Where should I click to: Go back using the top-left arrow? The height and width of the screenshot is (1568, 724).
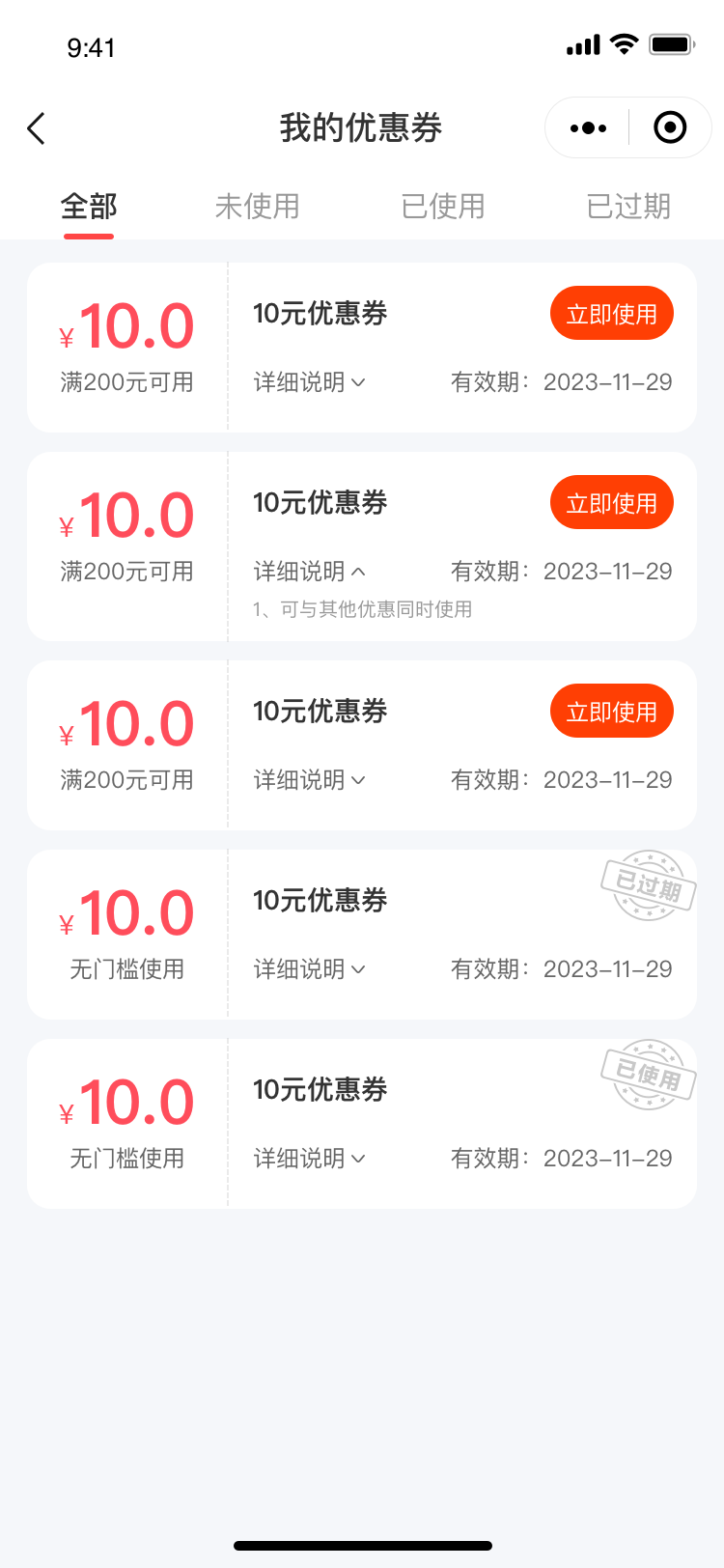click(x=37, y=128)
